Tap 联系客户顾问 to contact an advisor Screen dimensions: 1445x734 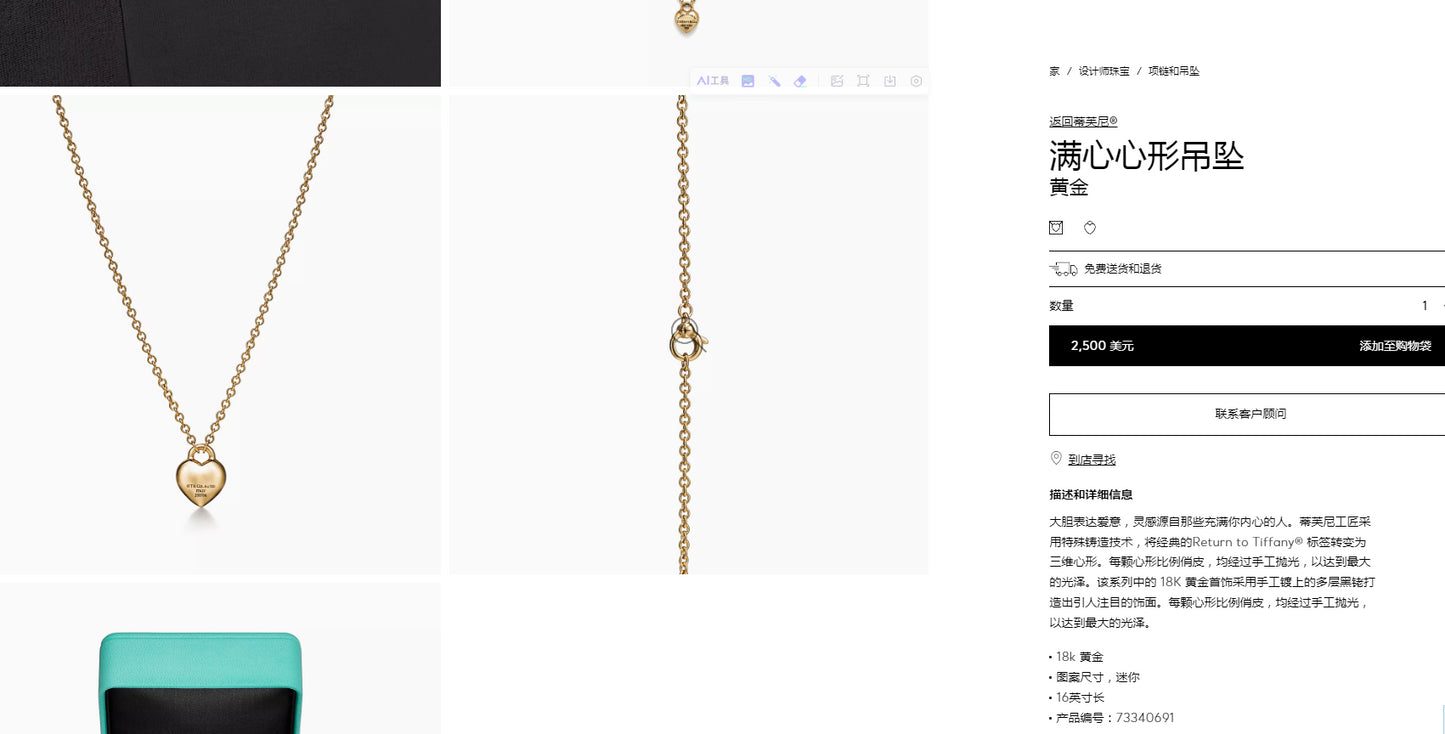[1249, 414]
